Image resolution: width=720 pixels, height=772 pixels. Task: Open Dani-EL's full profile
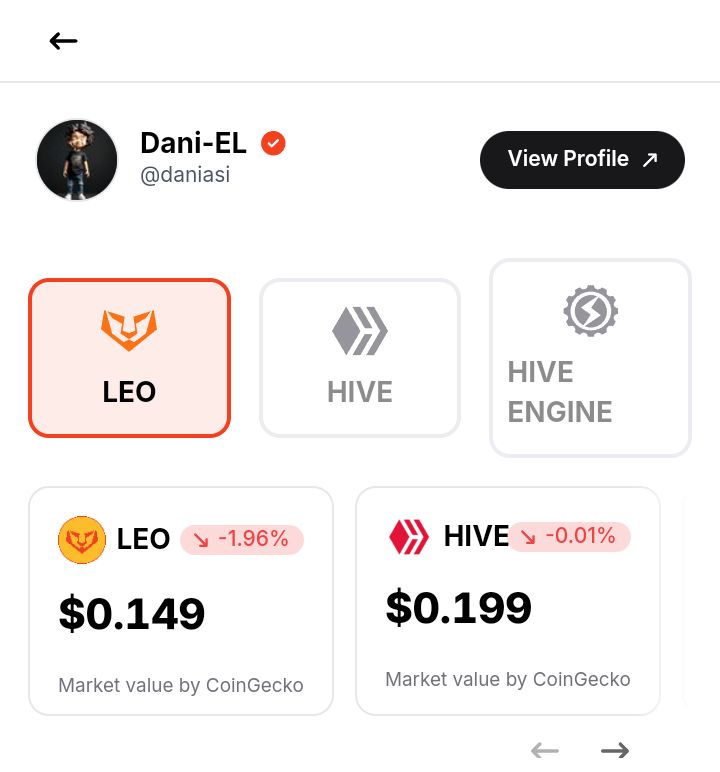pyautogui.click(x=582, y=160)
